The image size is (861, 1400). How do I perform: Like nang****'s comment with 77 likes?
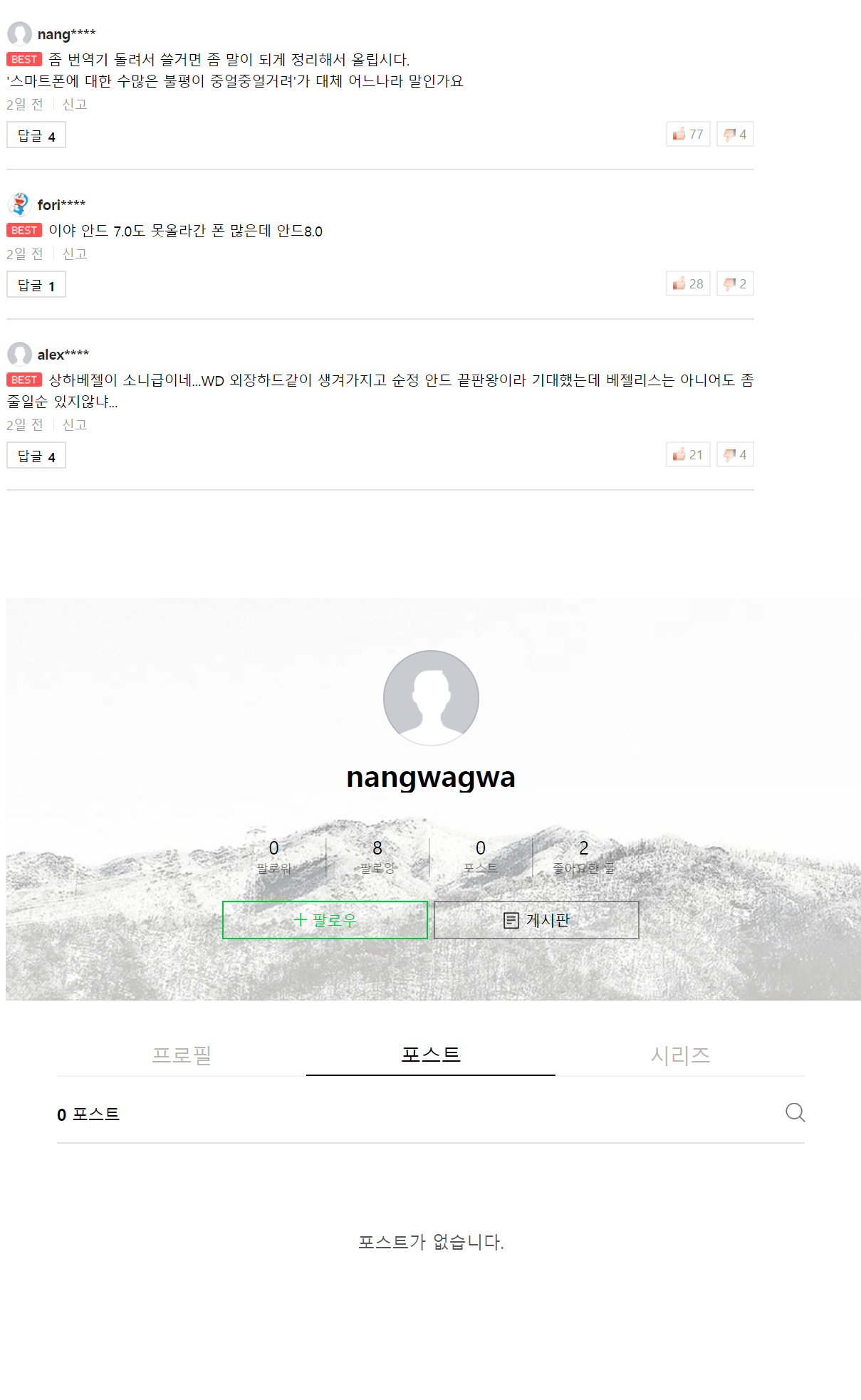tap(688, 134)
